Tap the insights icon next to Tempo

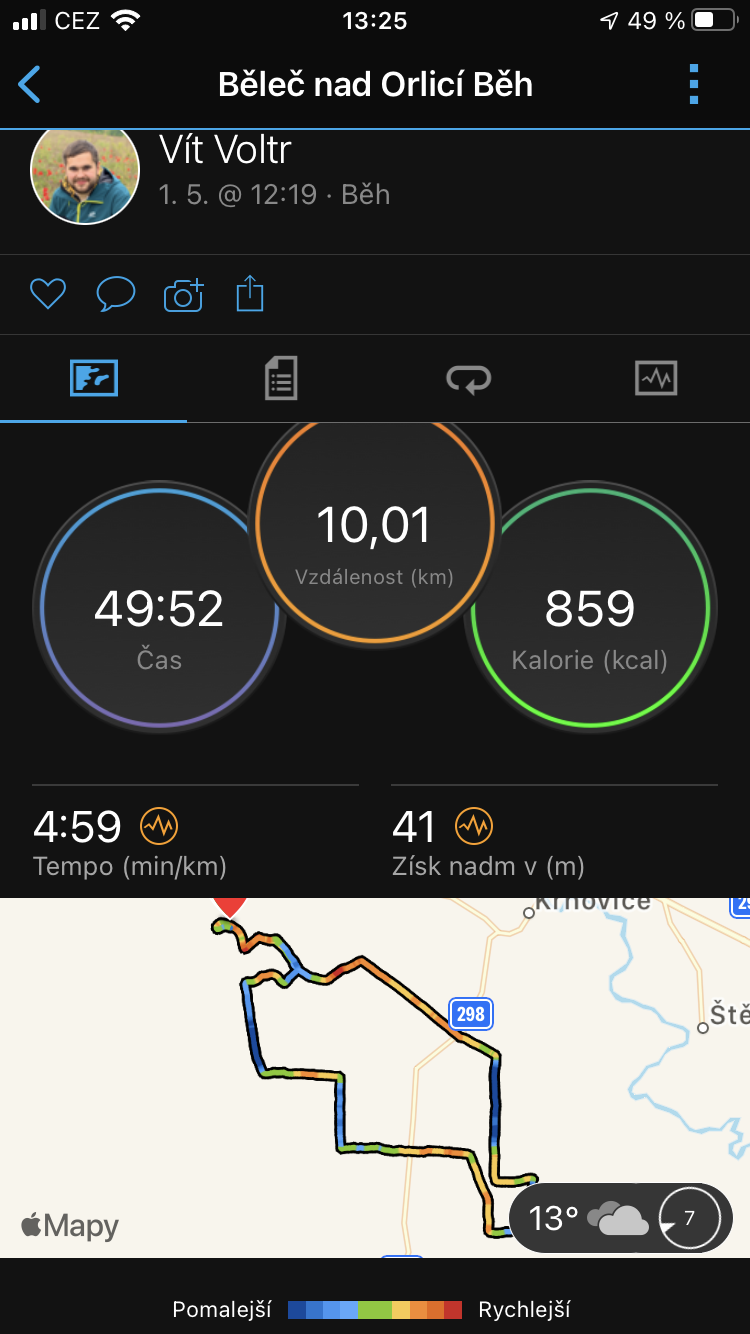158,826
